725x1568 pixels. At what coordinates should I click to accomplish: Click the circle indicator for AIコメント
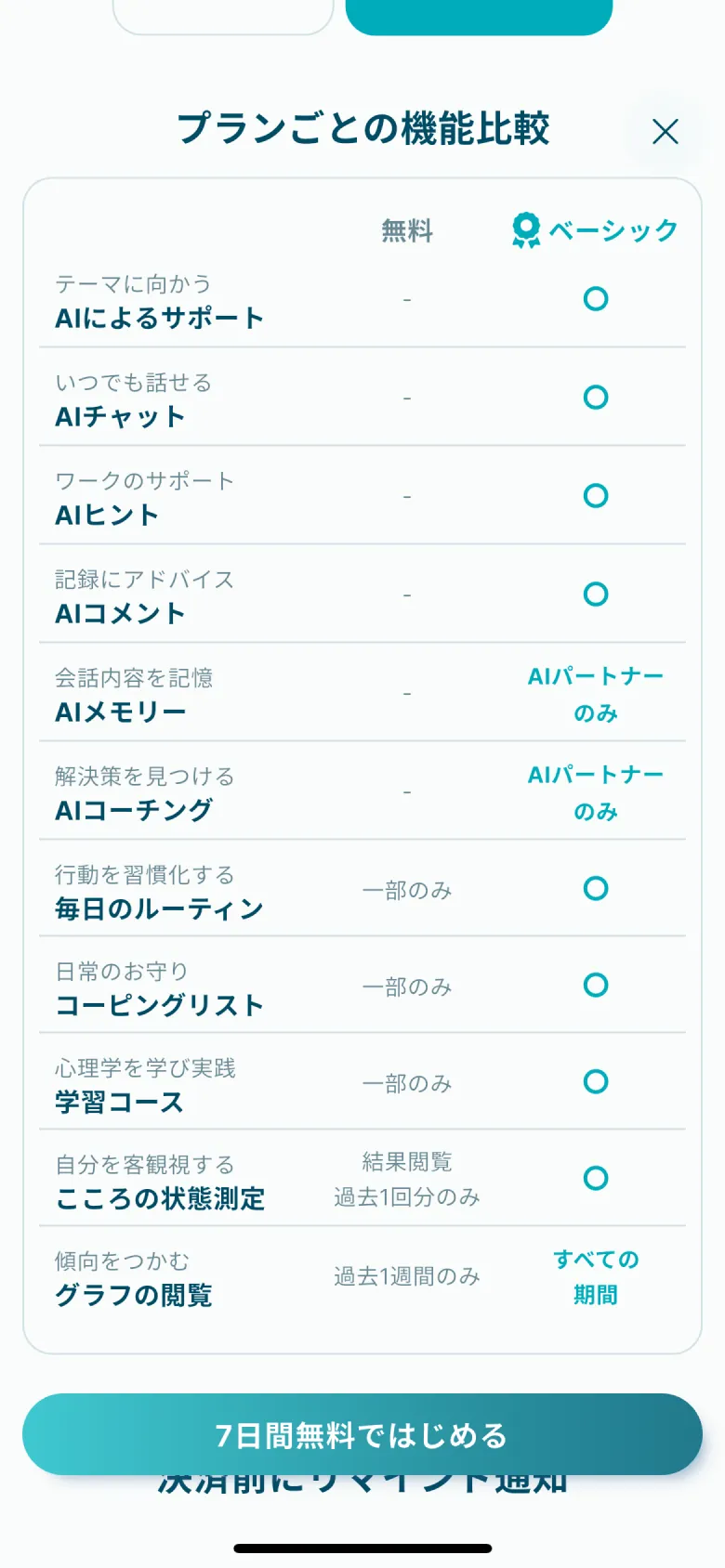point(596,595)
